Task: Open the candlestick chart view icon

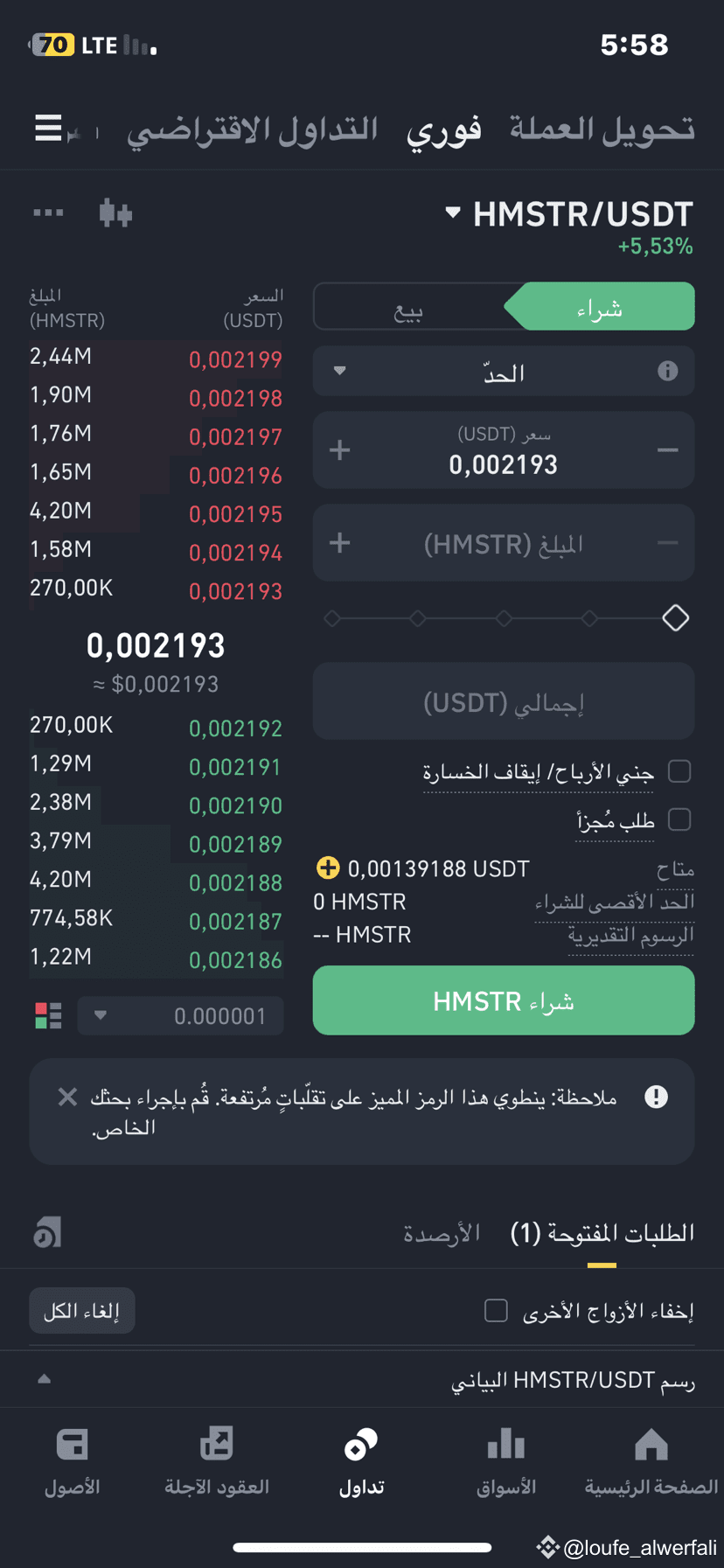Action: [x=116, y=213]
